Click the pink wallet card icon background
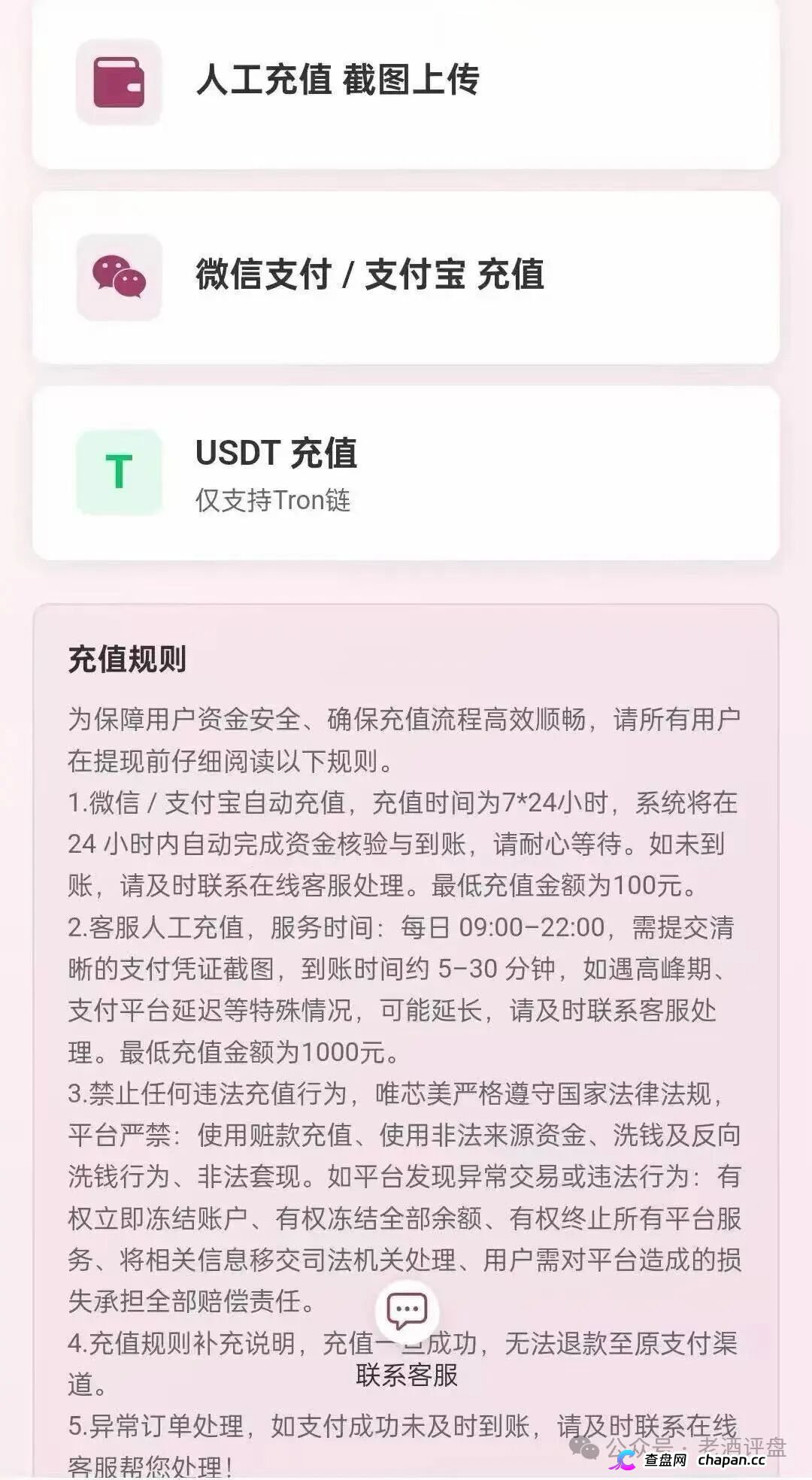 (x=118, y=82)
